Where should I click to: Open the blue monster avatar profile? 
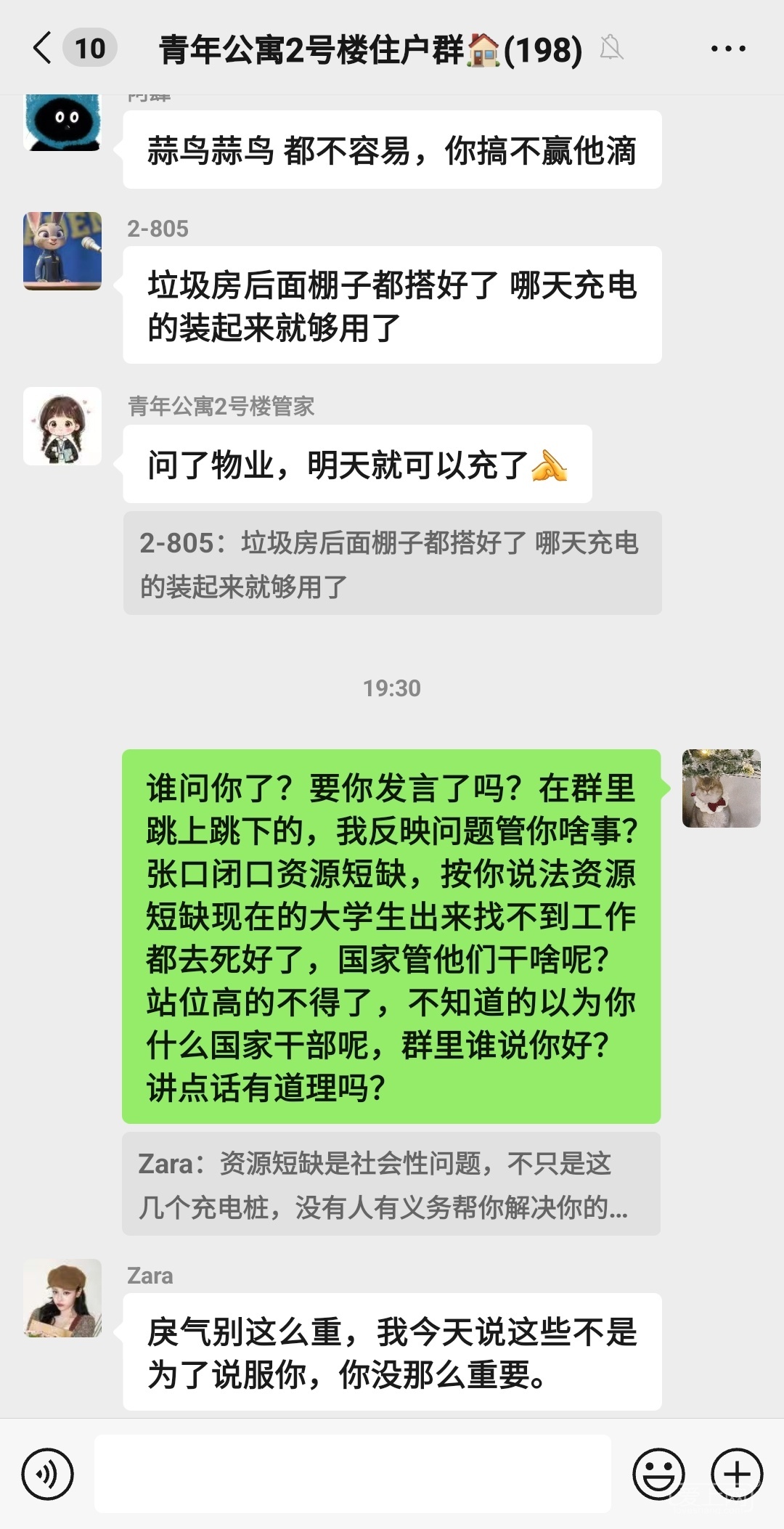(x=62, y=122)
